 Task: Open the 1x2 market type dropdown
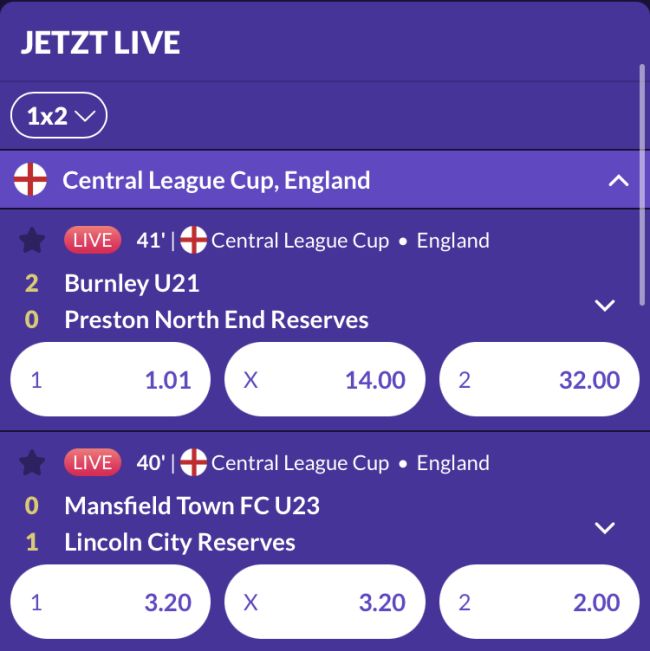click(59, 116)
